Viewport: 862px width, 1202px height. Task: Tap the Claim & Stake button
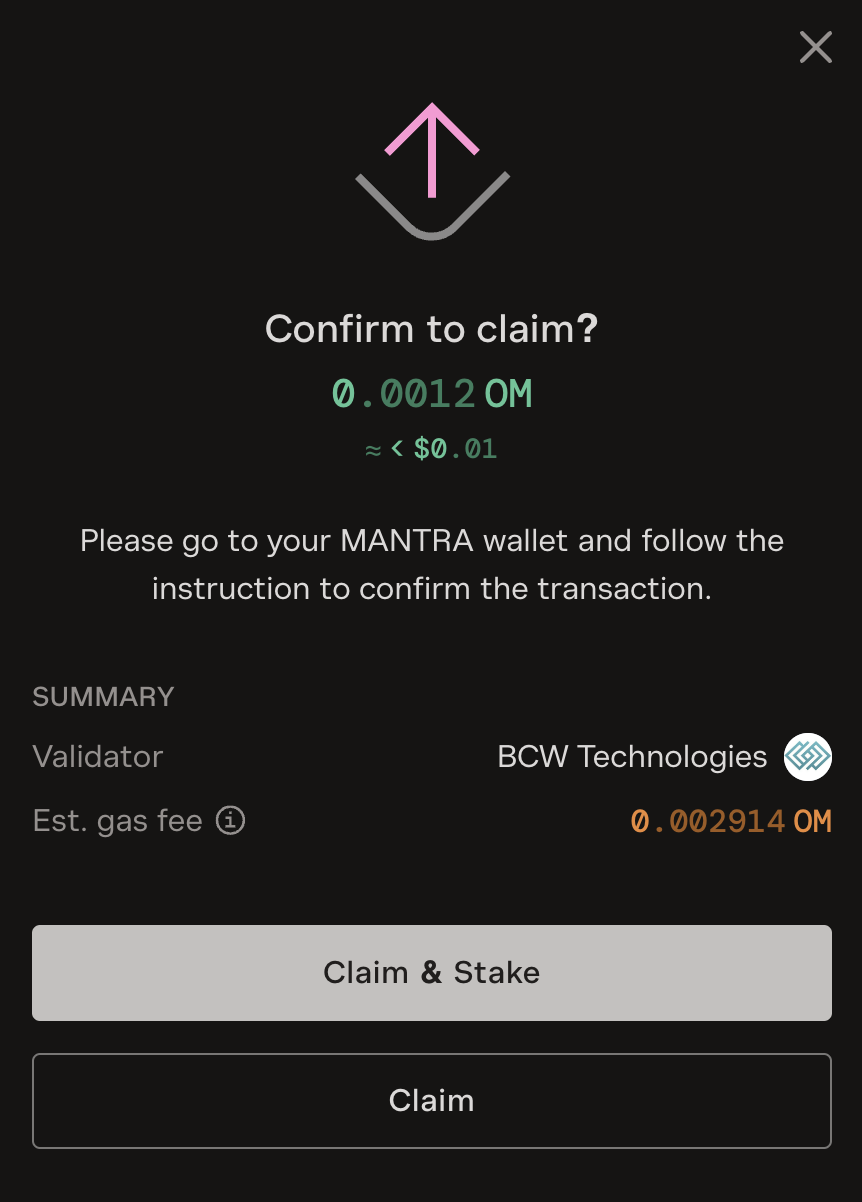tap(431, 972)
